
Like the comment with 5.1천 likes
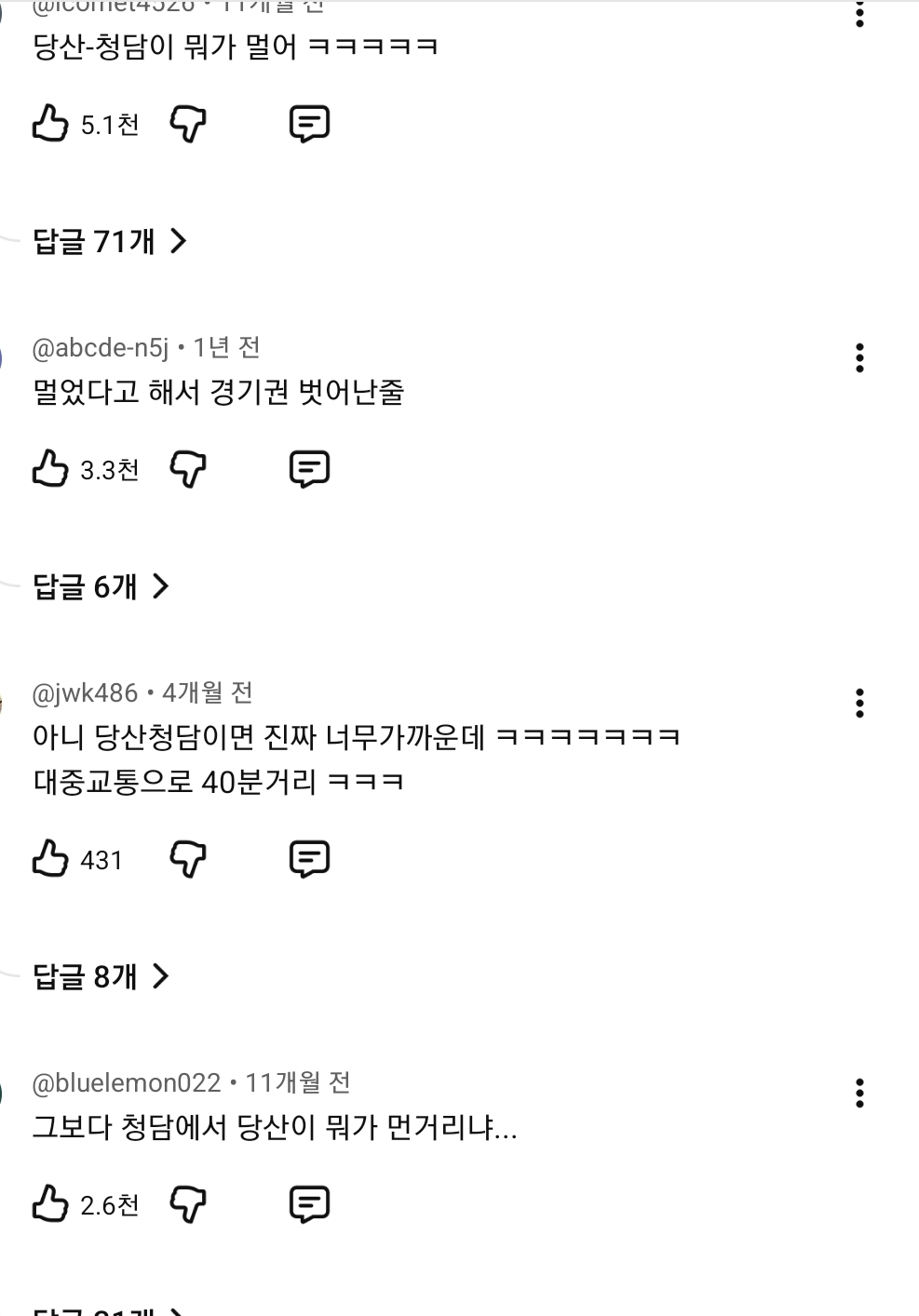coord(50,123)
